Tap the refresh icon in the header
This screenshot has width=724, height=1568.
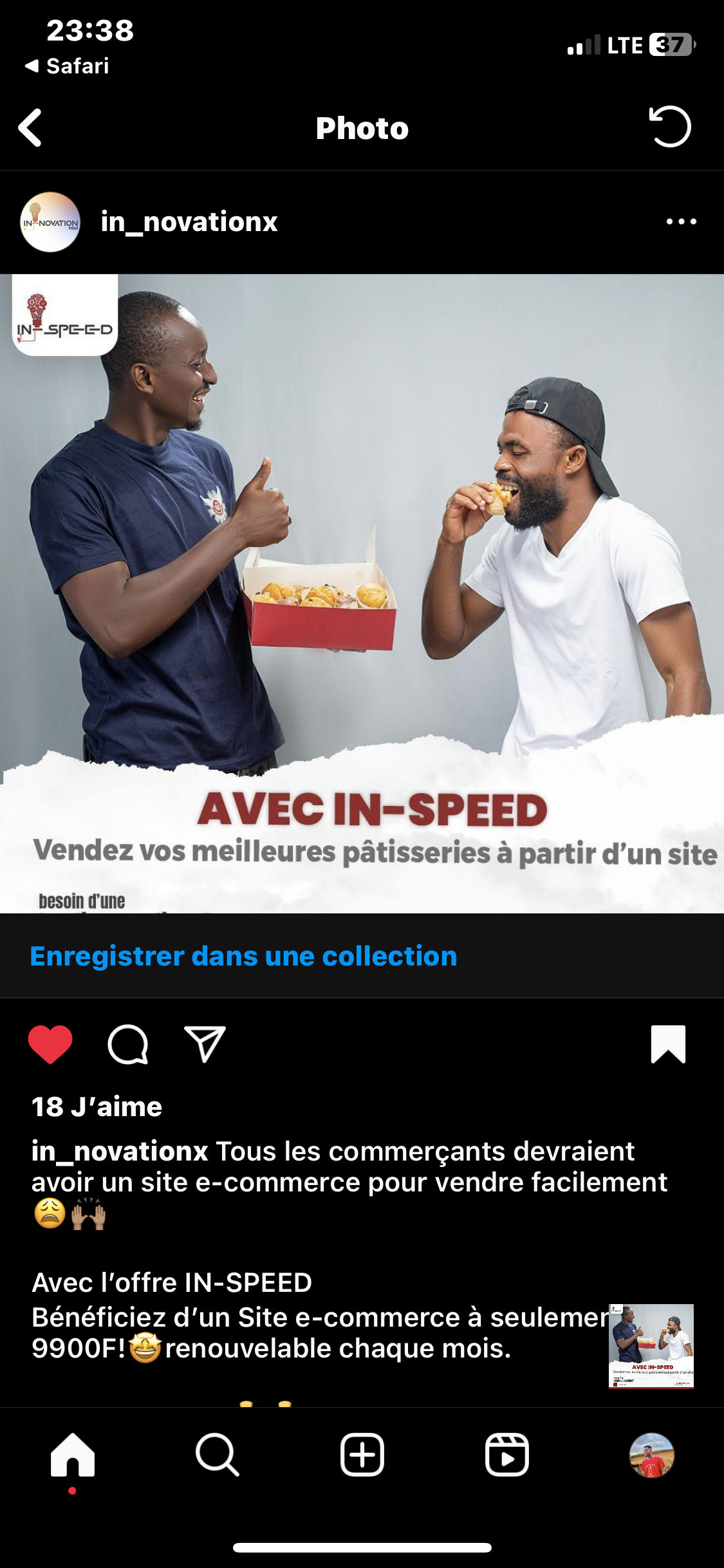pyautogui.click(x=669, y=127)
